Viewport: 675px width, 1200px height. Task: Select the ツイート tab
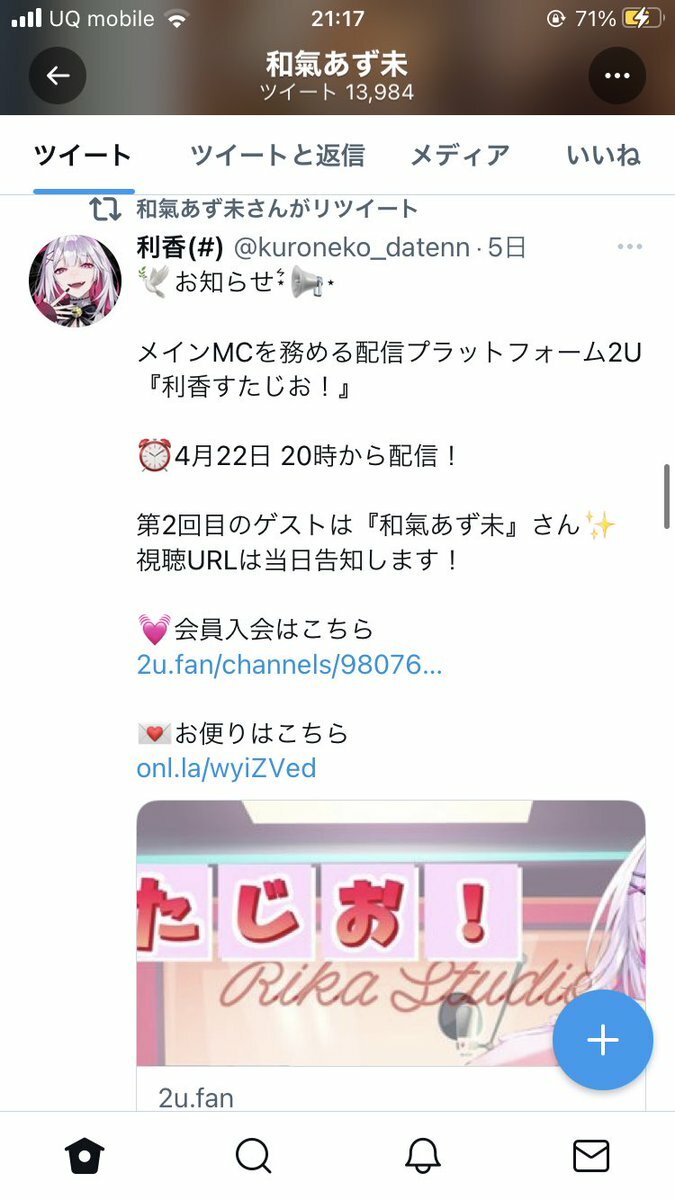(83, 155)
